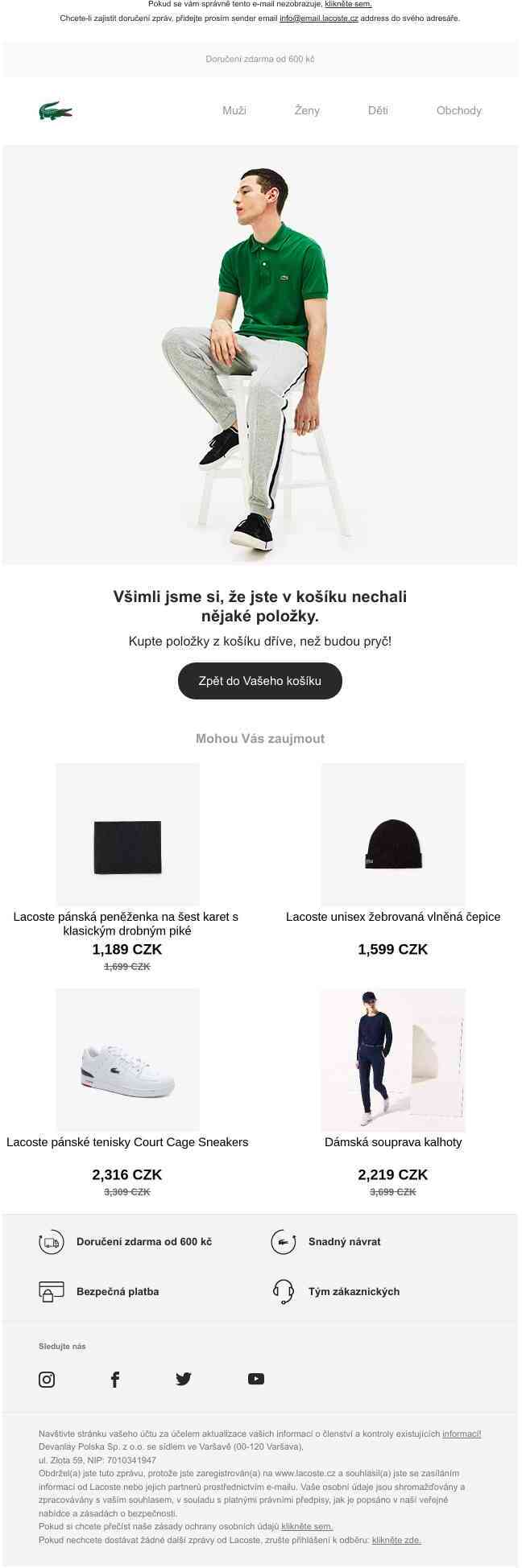Unsubscribe via 'klikněte zde.' link
Screen dimensions: 522x1568
(x=396, y=1540)
